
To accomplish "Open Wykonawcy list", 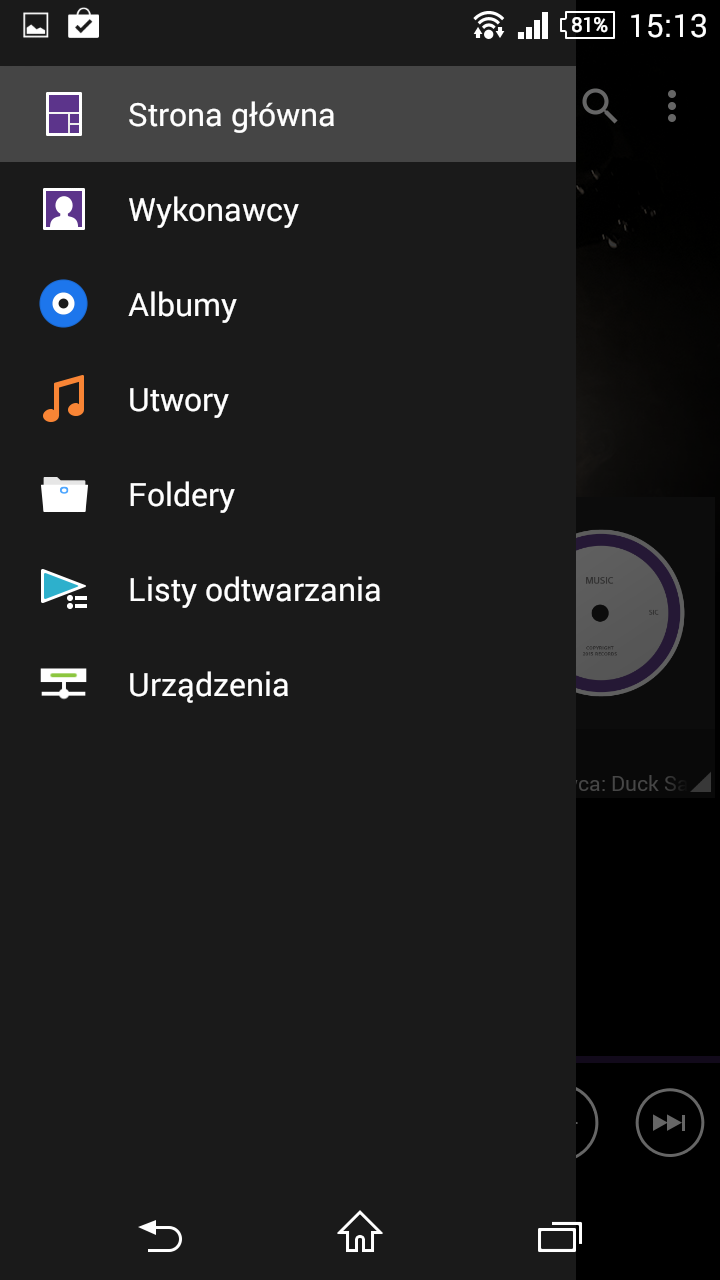I will [288, 210].
